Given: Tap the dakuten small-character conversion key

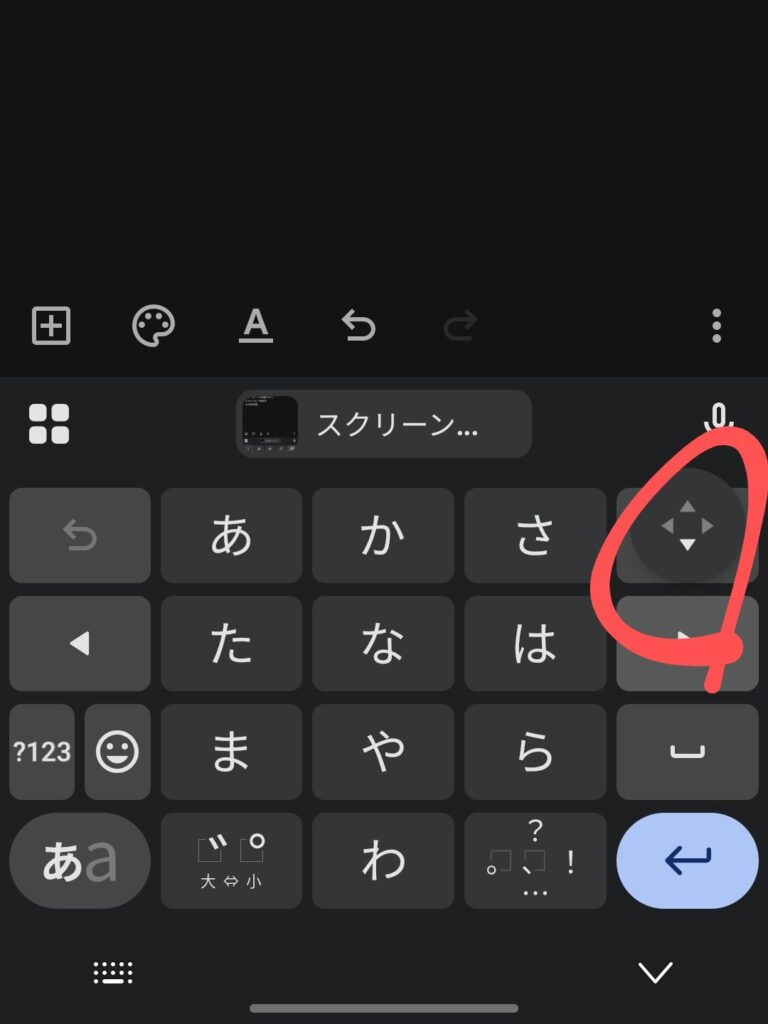Looking at the screenshot, I should coord(231,860).
